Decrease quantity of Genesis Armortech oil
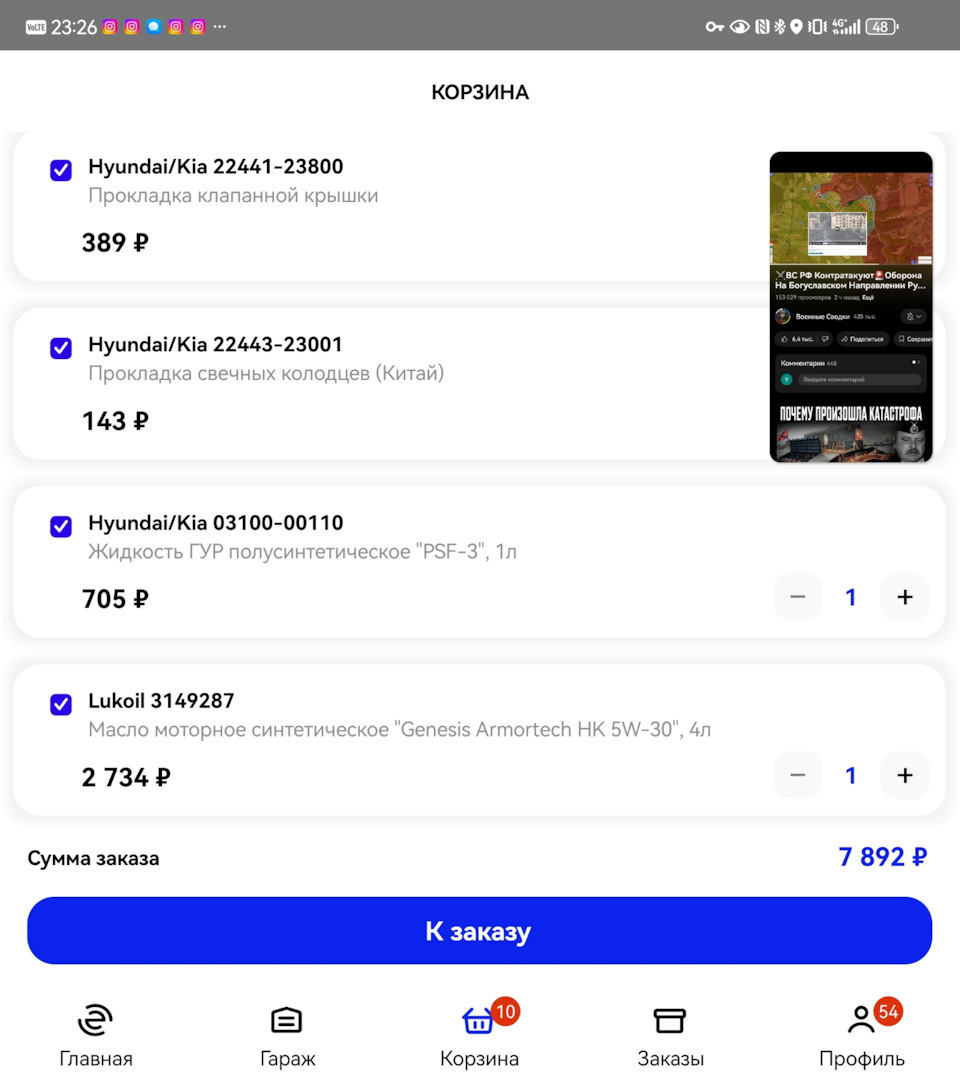Viewport: 960px width, 1078px height. click(x=798, y=776)
